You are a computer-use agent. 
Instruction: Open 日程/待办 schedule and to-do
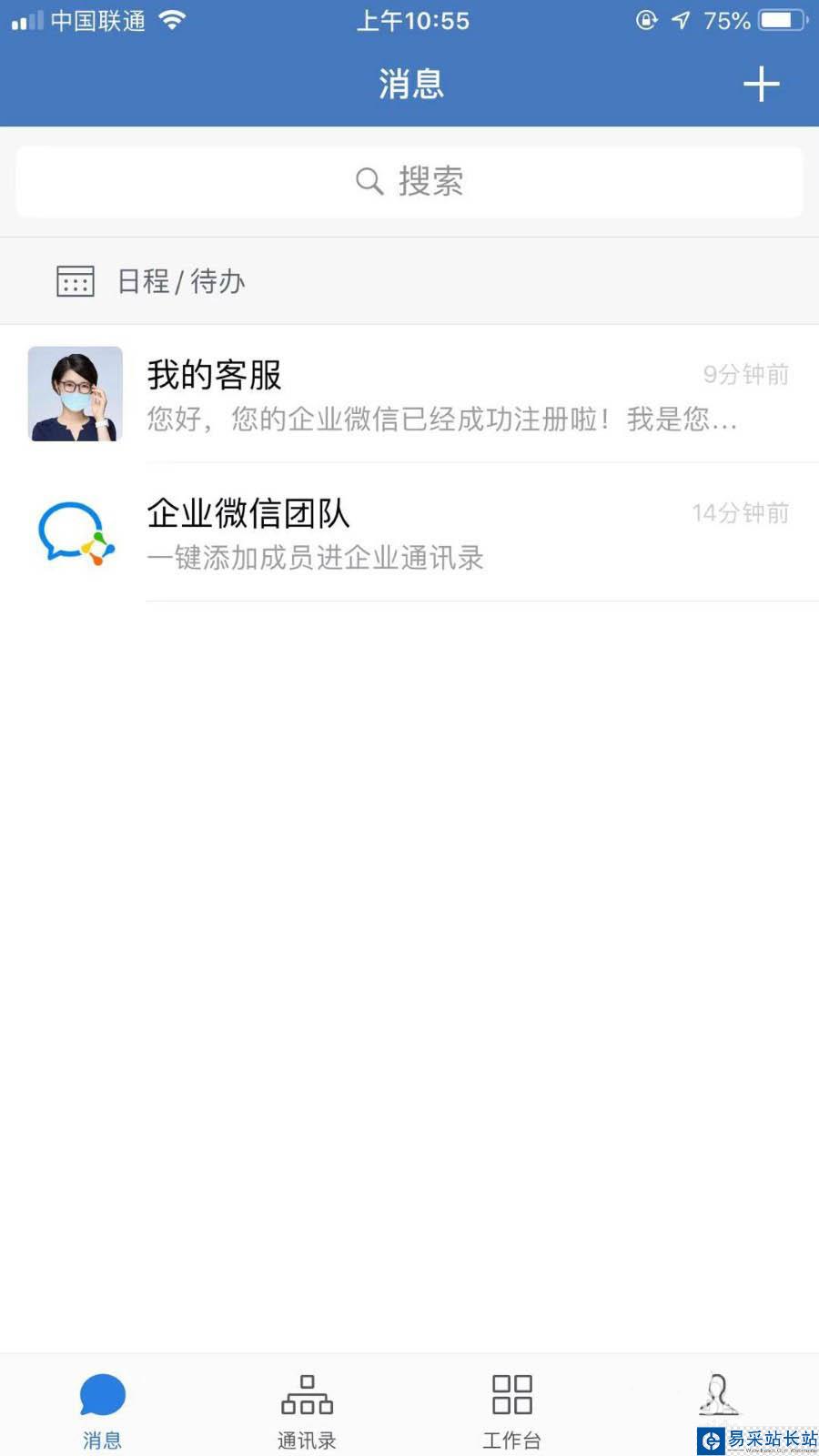[182, 281]
